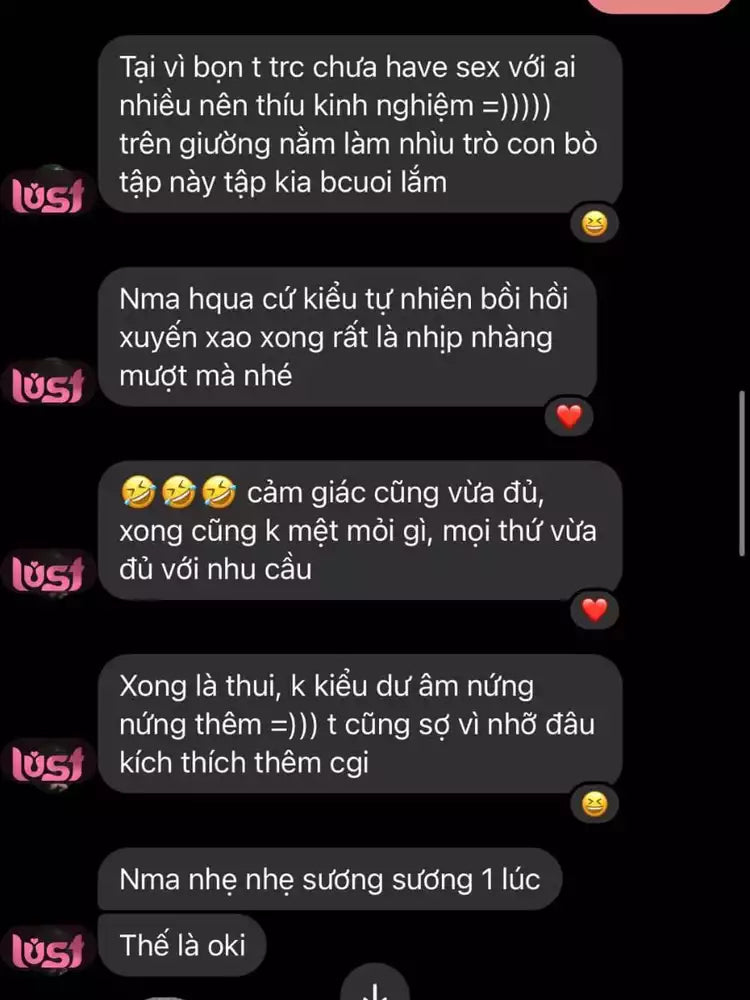View laughing reaction on 'Tại vì bọn t' message
The width and height of the screenshot is (750, 1000).
(x=594, y=224)
